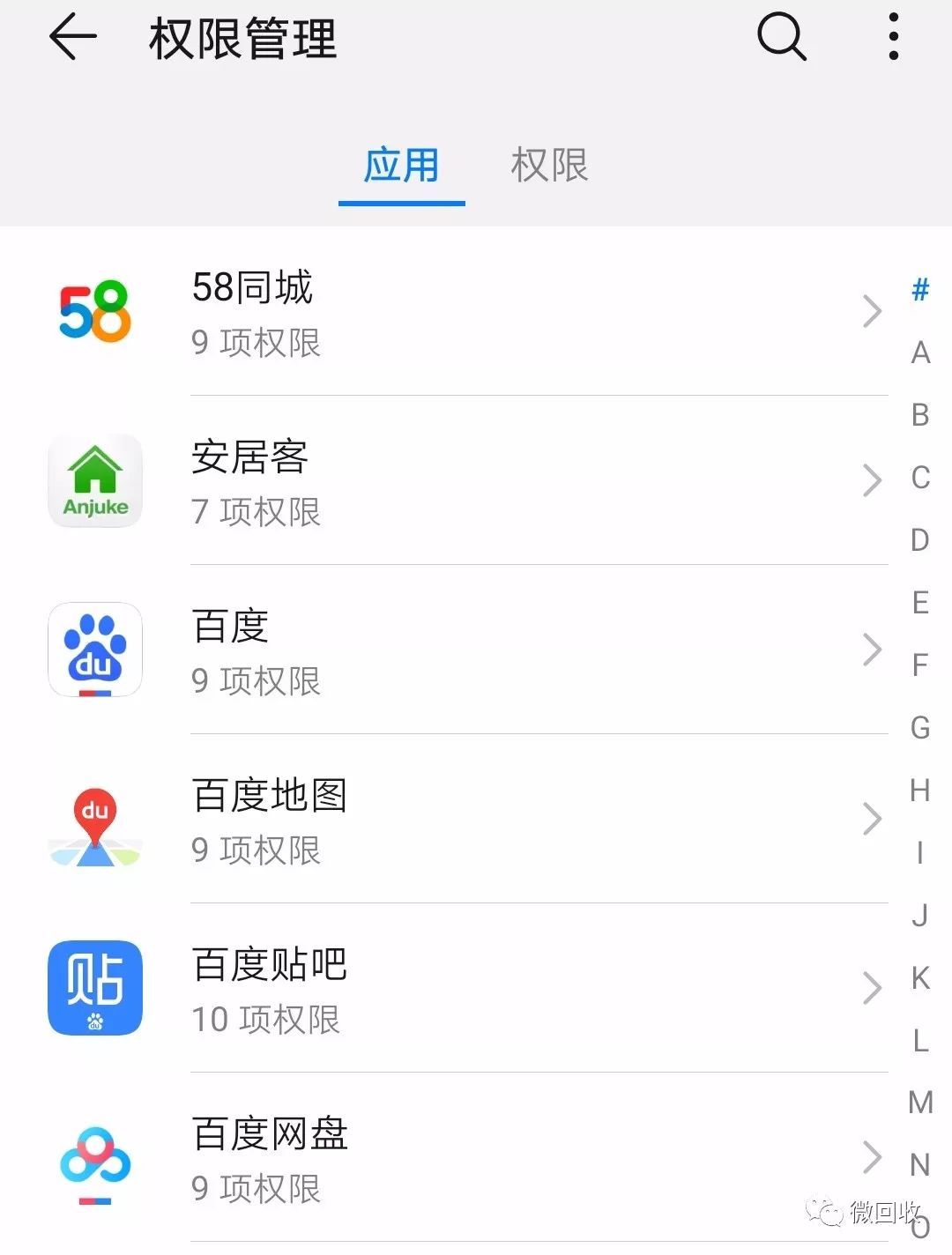Click the Baidu Tieba 贴 icon
This screenshot has height=1255, width=952.
click(x=94, y=988)
